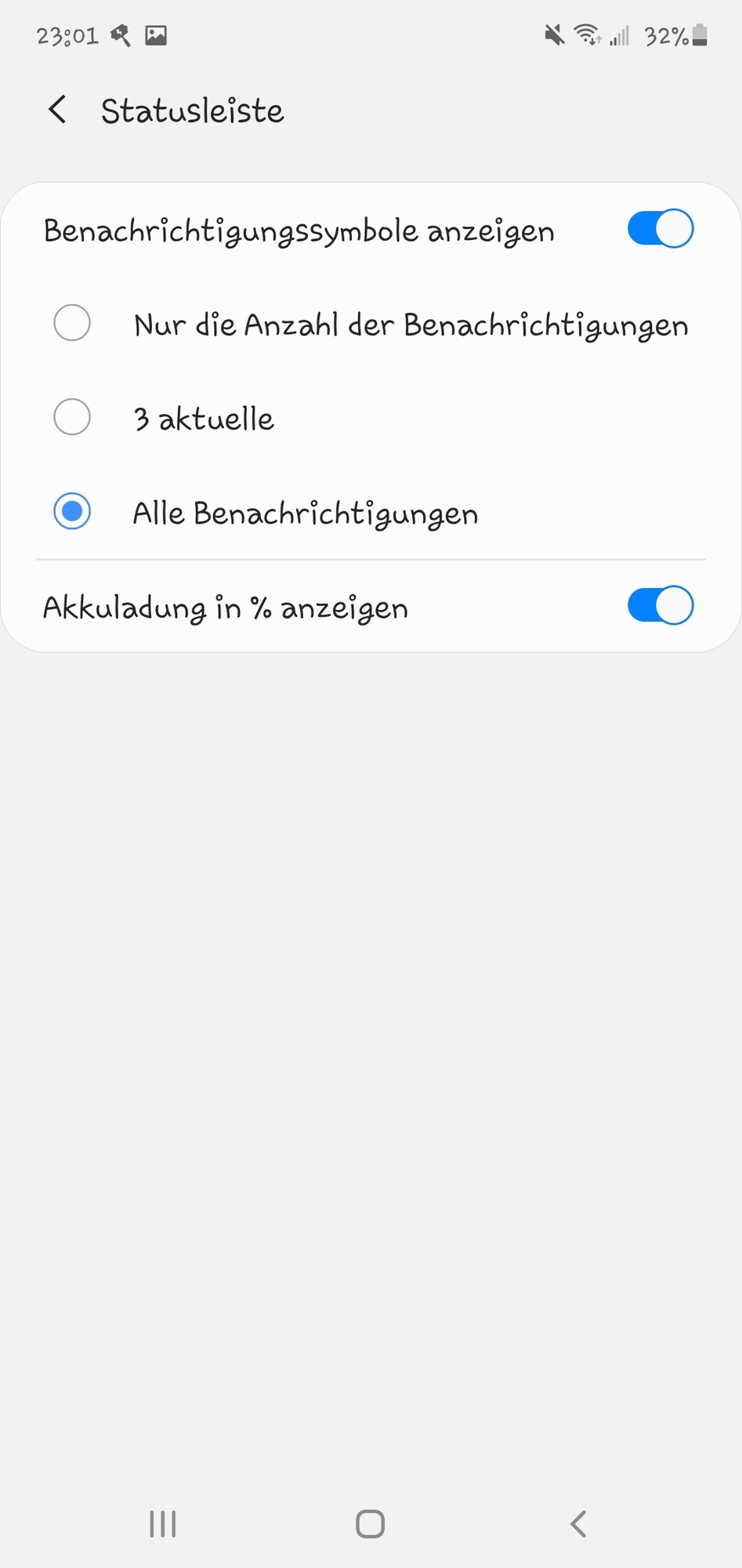
Task: Disable Akkuladung in % anzeigen
Action: pyautogui.click(x=660, y=606)
